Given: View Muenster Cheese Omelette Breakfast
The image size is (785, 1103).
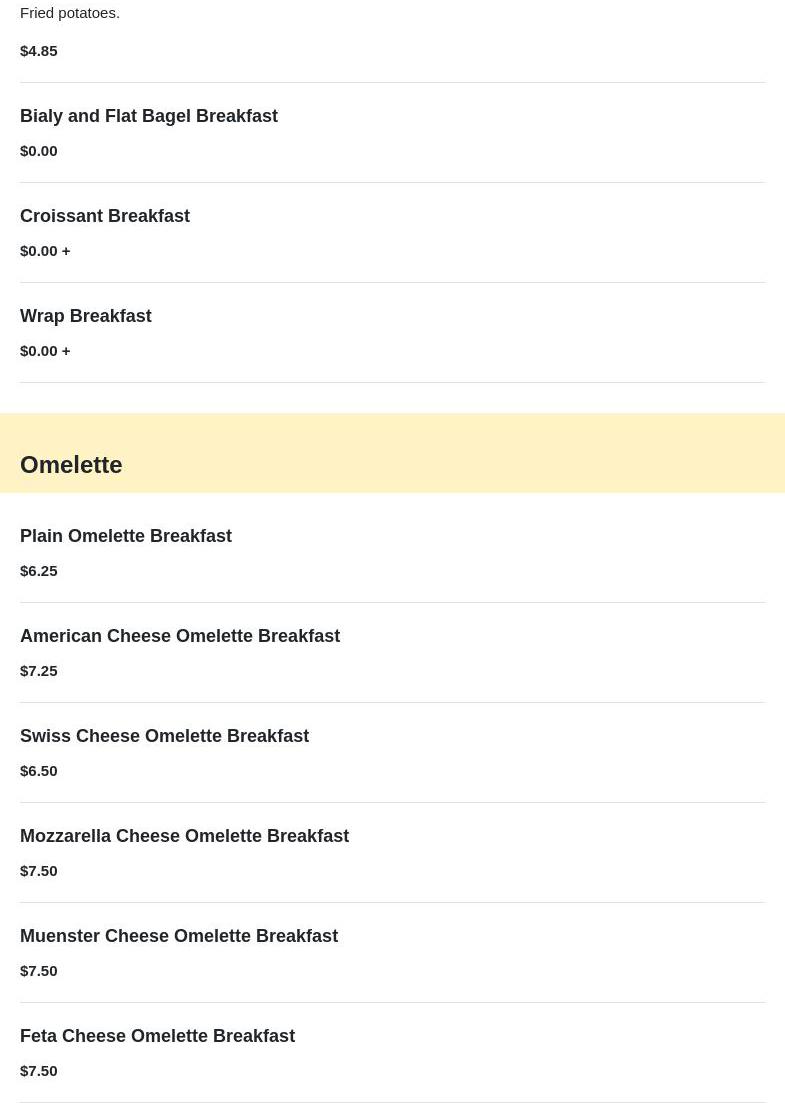Looking at the screenshot, I should click(179, 936).
